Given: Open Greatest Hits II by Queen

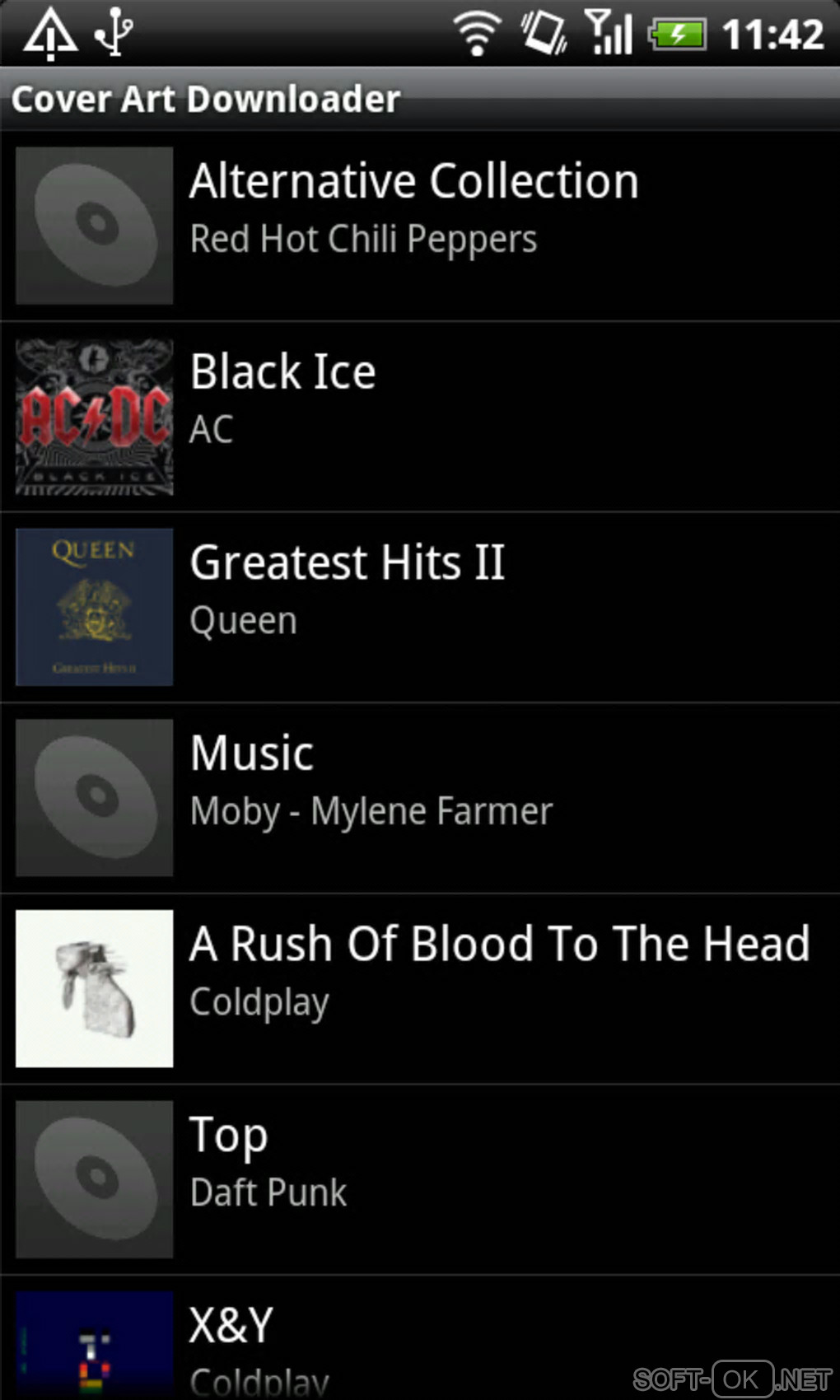Looking at the screenshot, I should pos(420,607).
